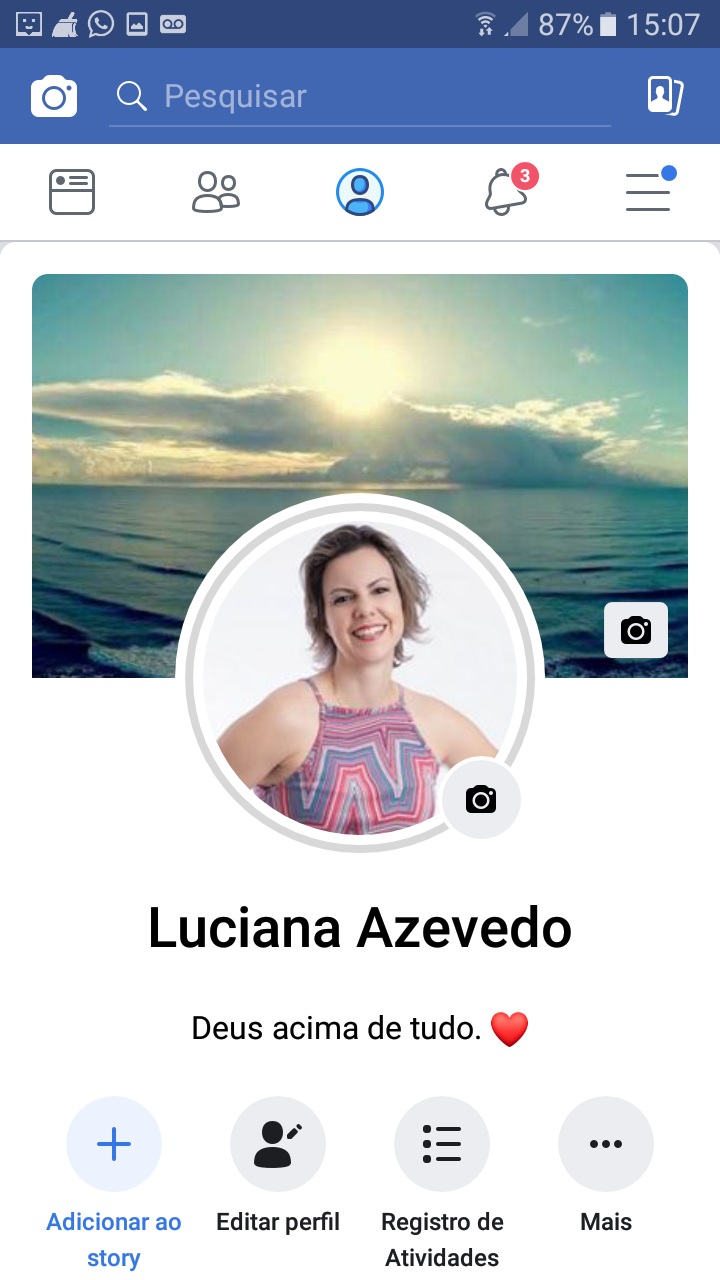Change profile picture via camera icon
This screenshot has height=1280, width=720.
pos(481,798)
